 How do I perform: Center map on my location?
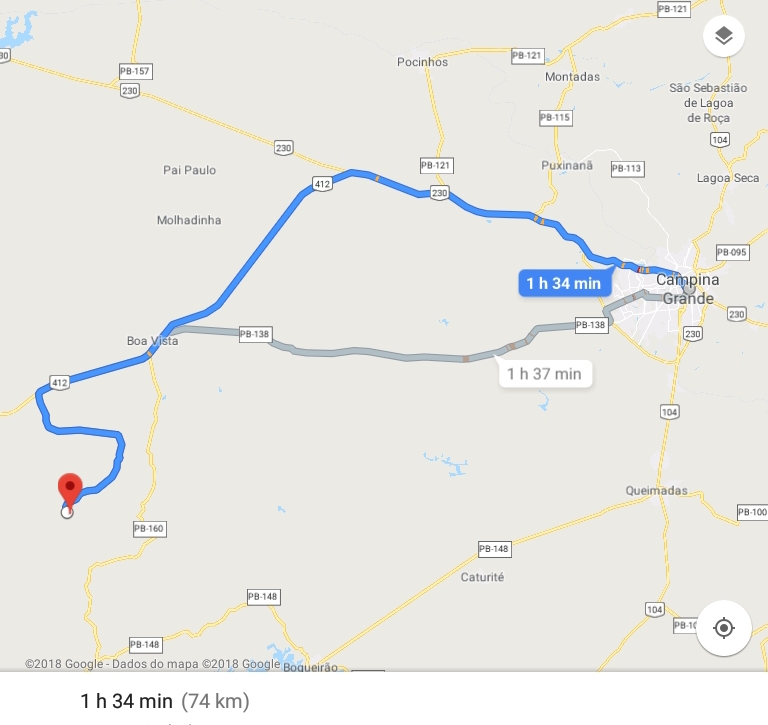(724, 628)
